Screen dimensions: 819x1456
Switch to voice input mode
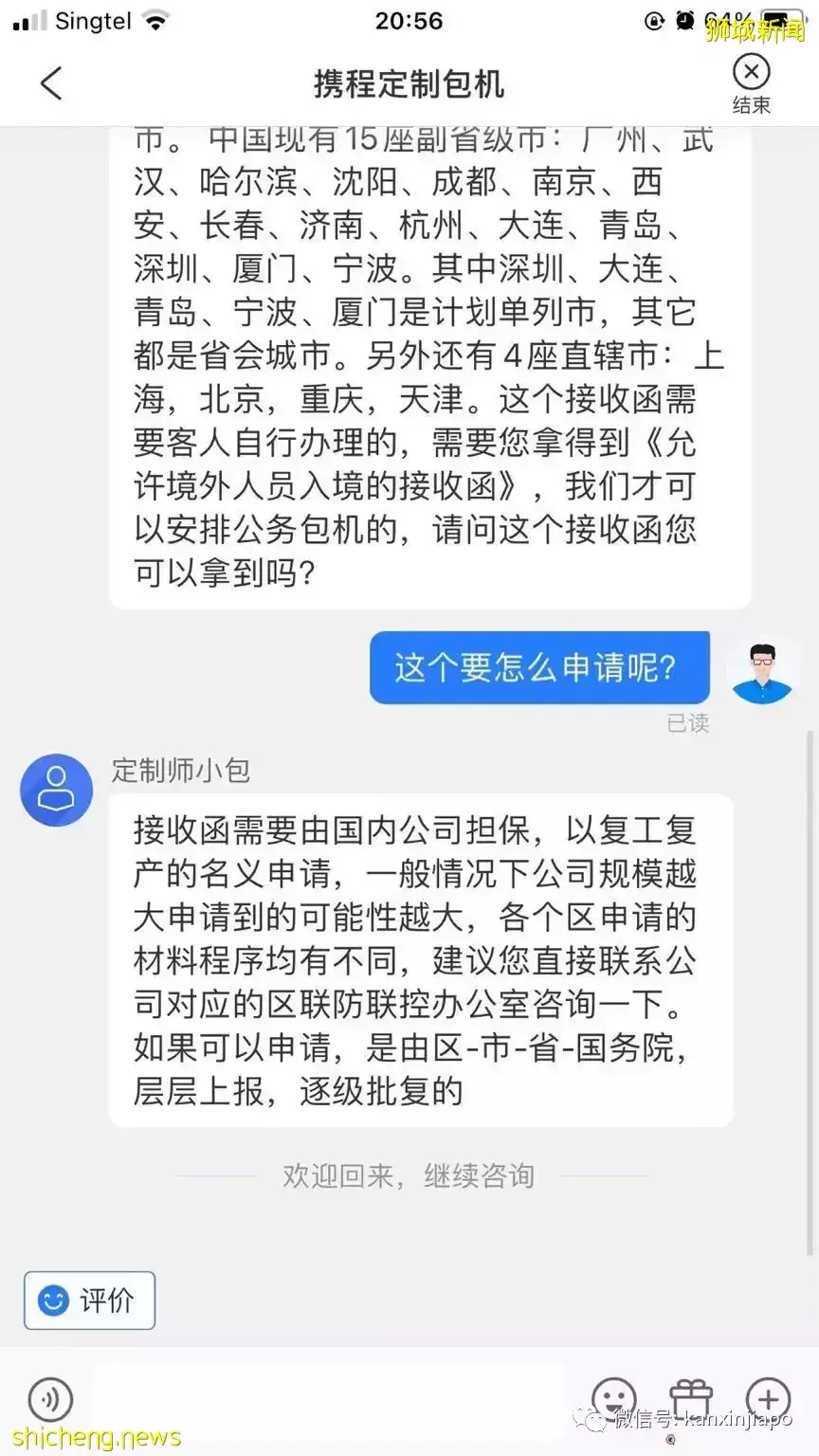pyautogui.click(x=49, y=1397)
